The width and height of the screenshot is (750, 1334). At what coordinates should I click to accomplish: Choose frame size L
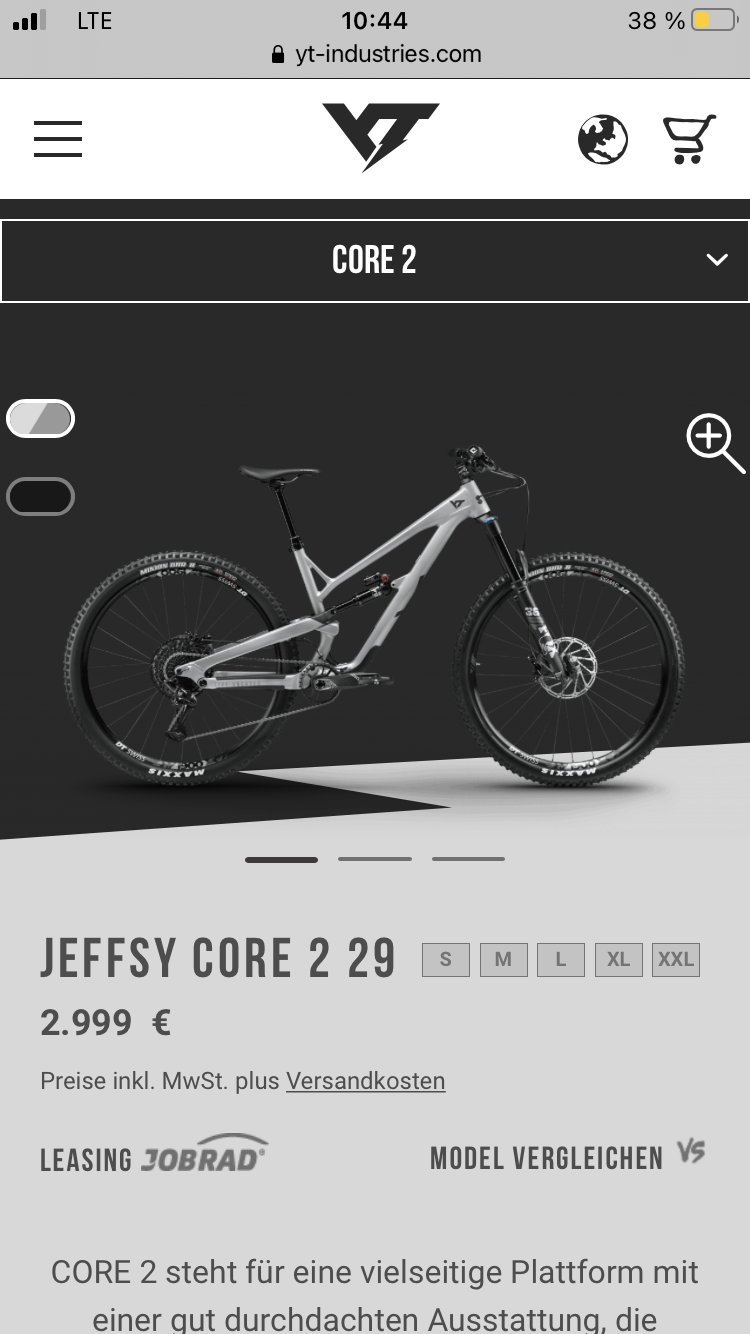561,960
